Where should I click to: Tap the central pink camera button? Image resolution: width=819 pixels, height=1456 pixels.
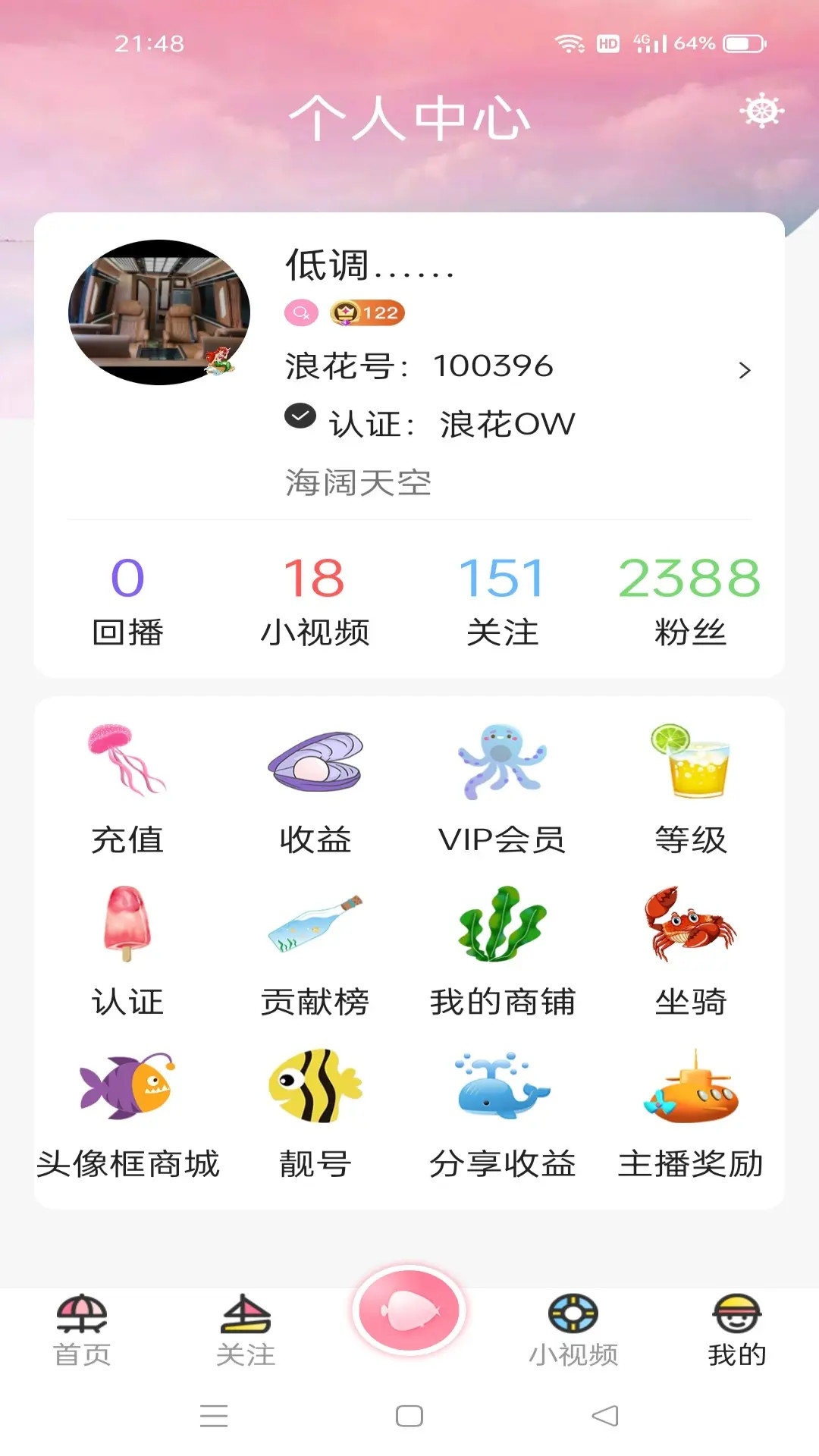[409, 1313]
